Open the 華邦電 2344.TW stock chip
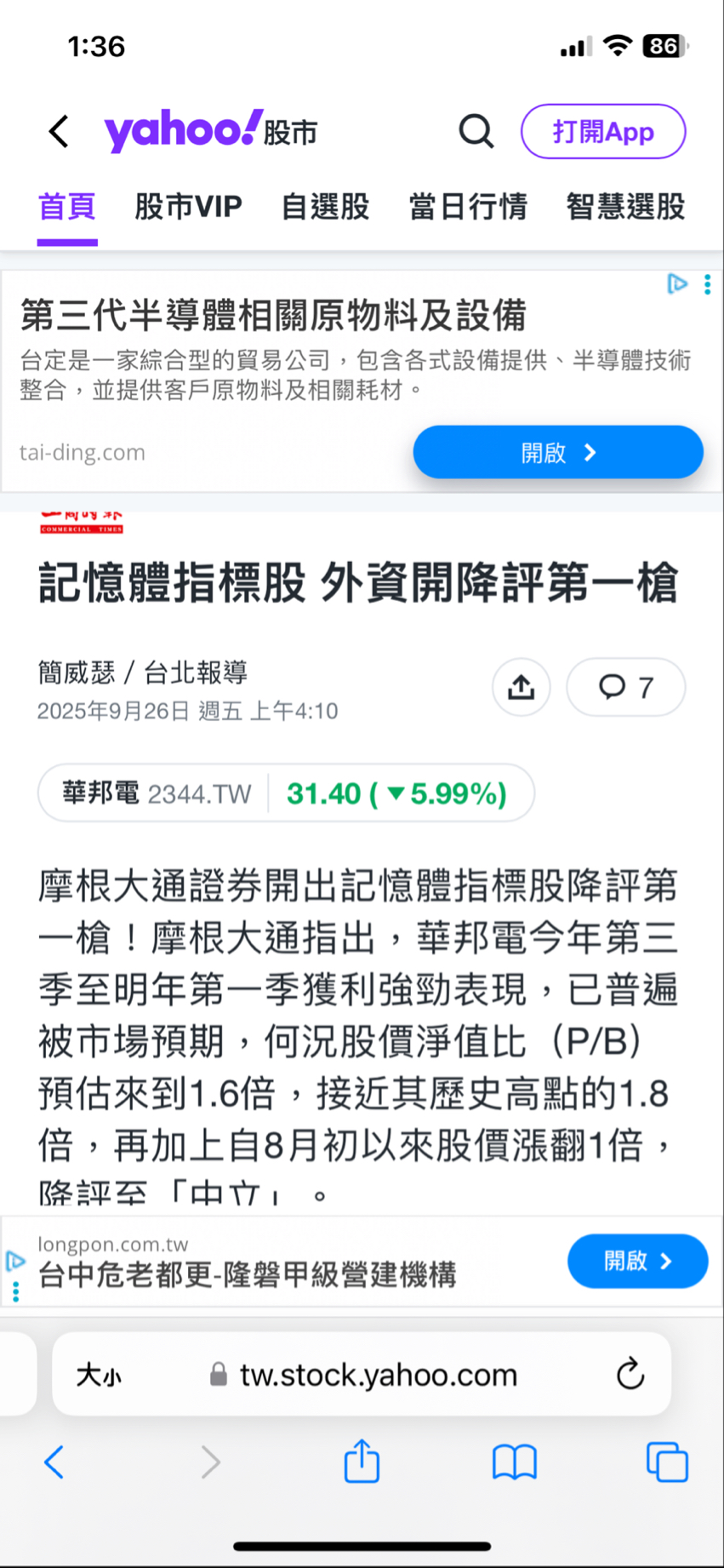Screen dimensions: 724x1568 (286, 793)
